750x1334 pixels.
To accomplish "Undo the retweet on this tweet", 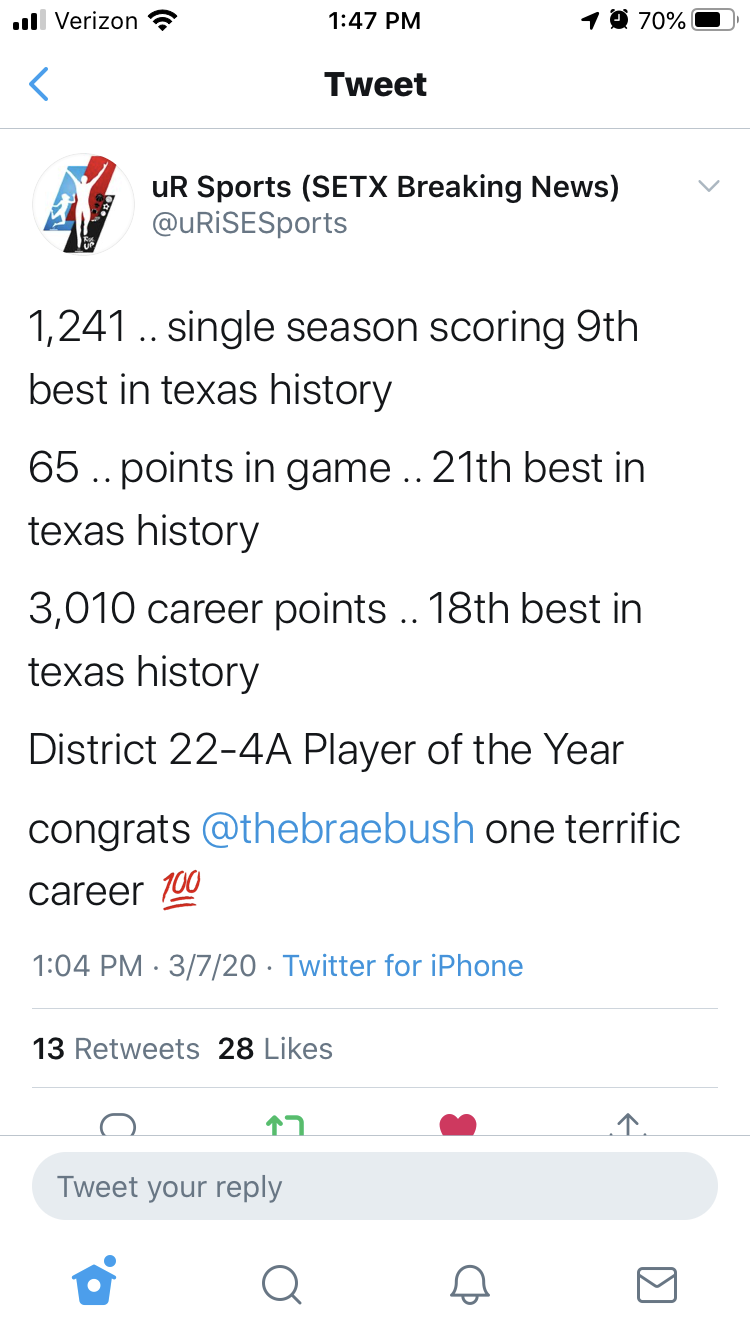I will coord(286,1125).
